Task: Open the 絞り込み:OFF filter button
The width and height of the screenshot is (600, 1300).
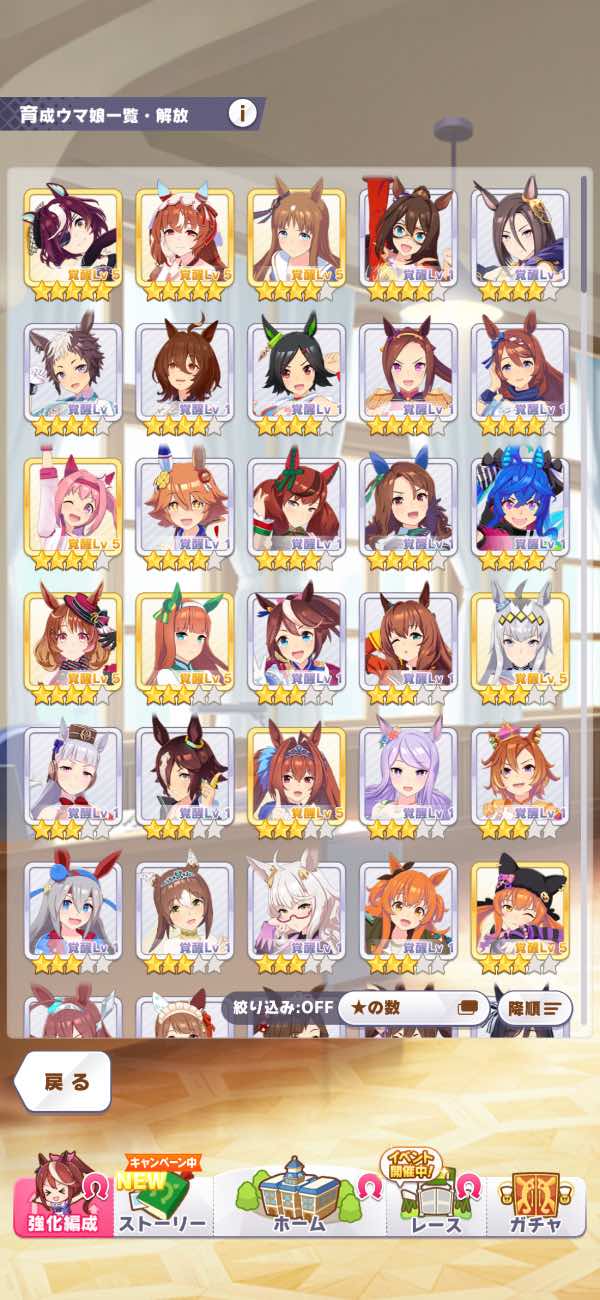Action: (x=277, y=1008)
